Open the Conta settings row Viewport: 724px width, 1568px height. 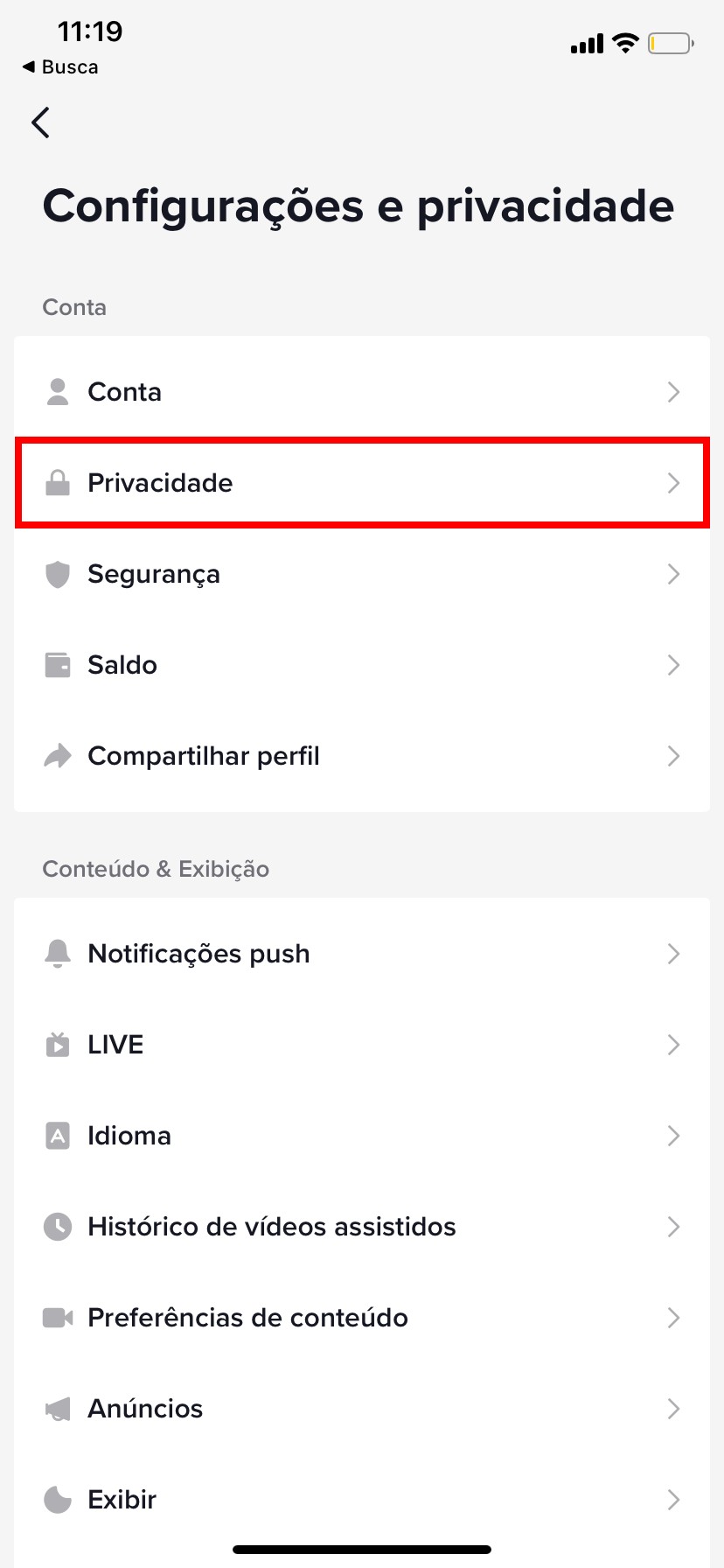click(x=362, y=392)
